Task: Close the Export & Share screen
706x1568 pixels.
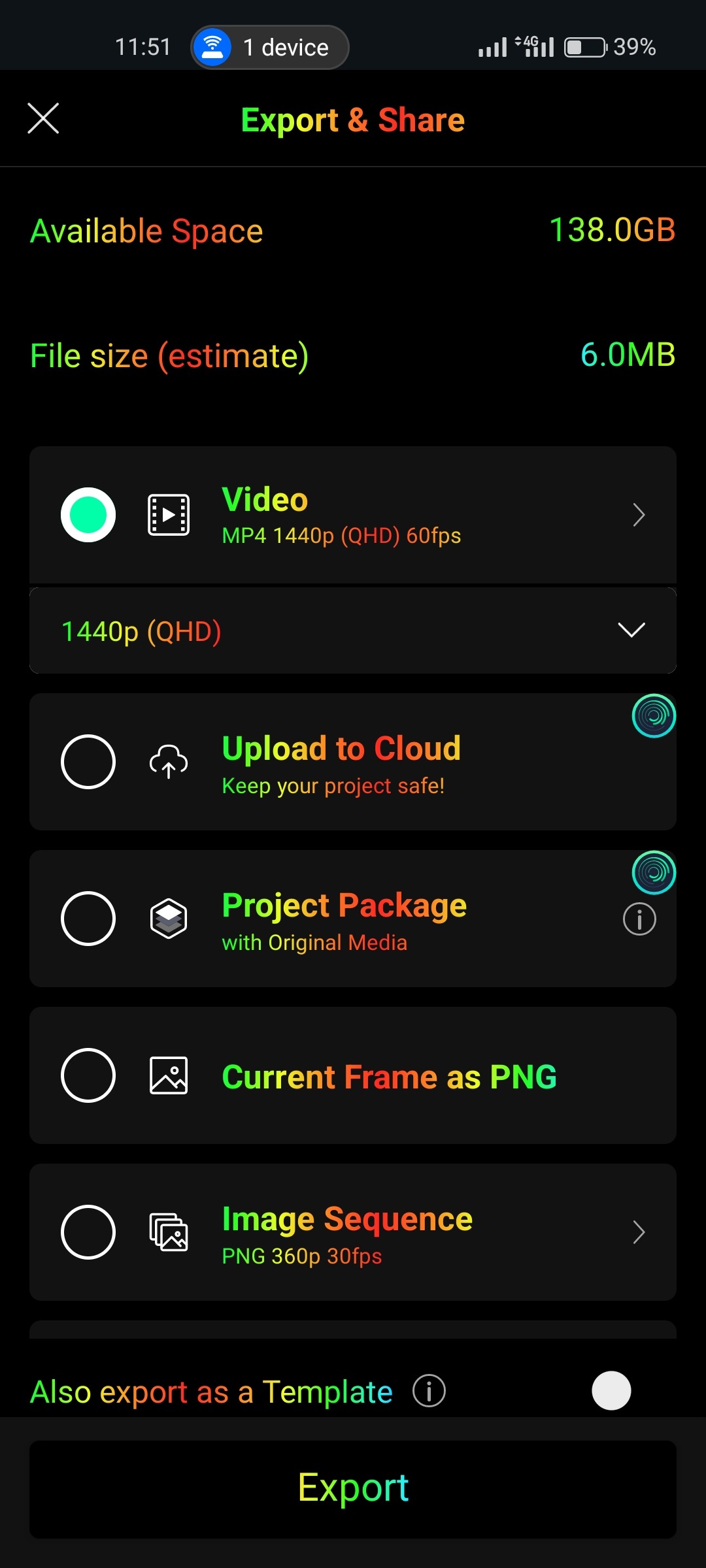Action: 43,118
